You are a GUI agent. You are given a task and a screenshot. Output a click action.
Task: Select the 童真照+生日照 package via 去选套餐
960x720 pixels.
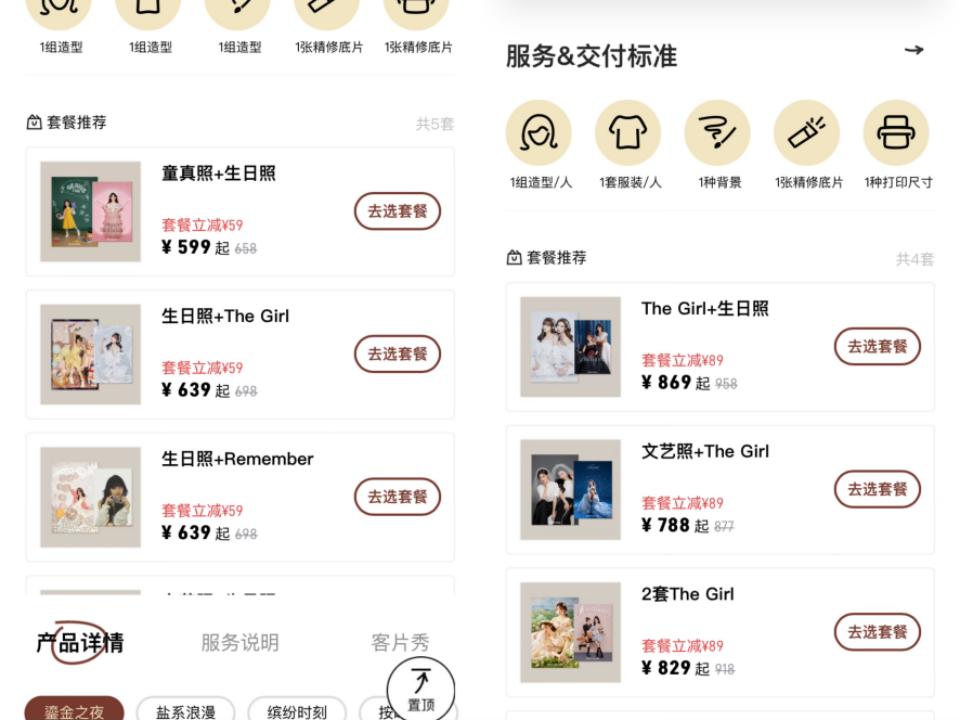(397, 211)
